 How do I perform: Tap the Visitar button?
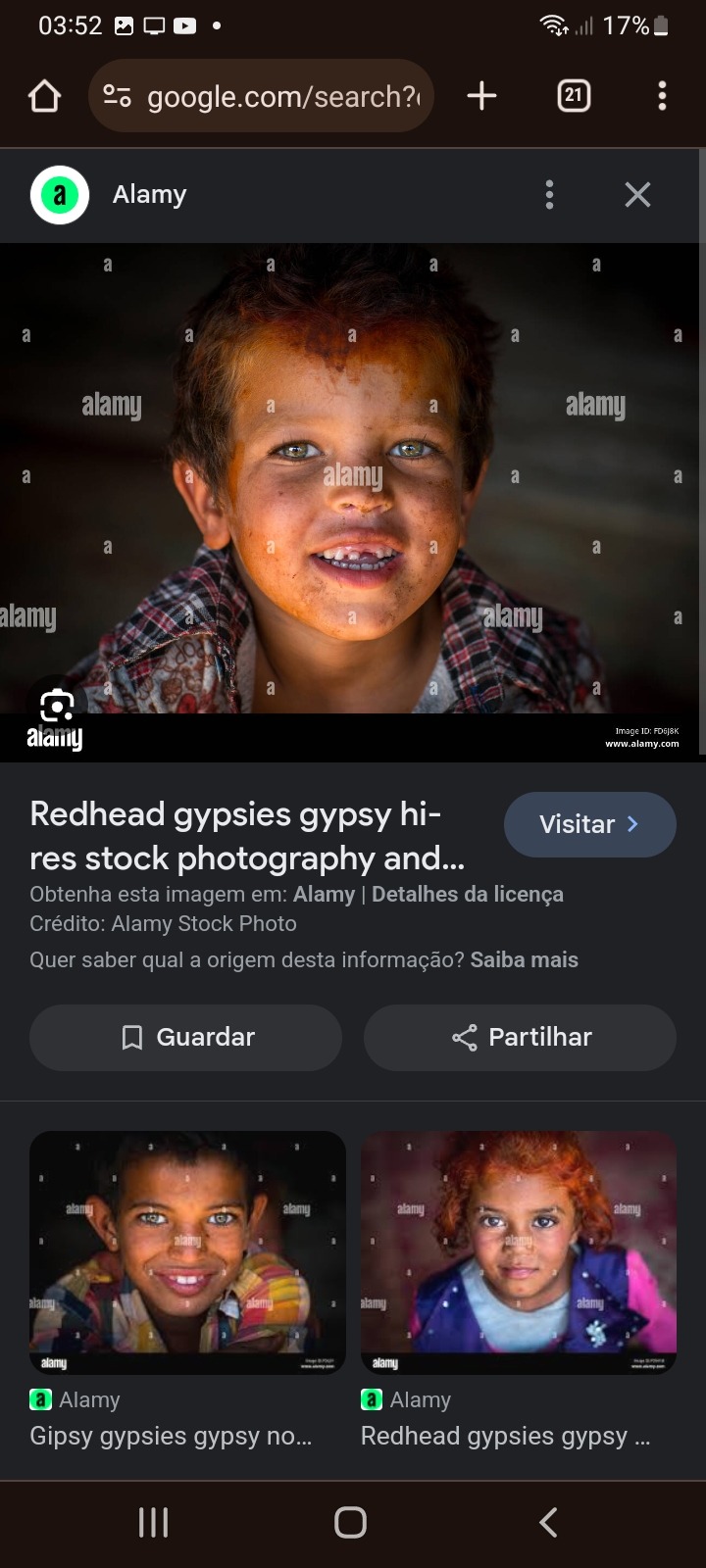589,824
